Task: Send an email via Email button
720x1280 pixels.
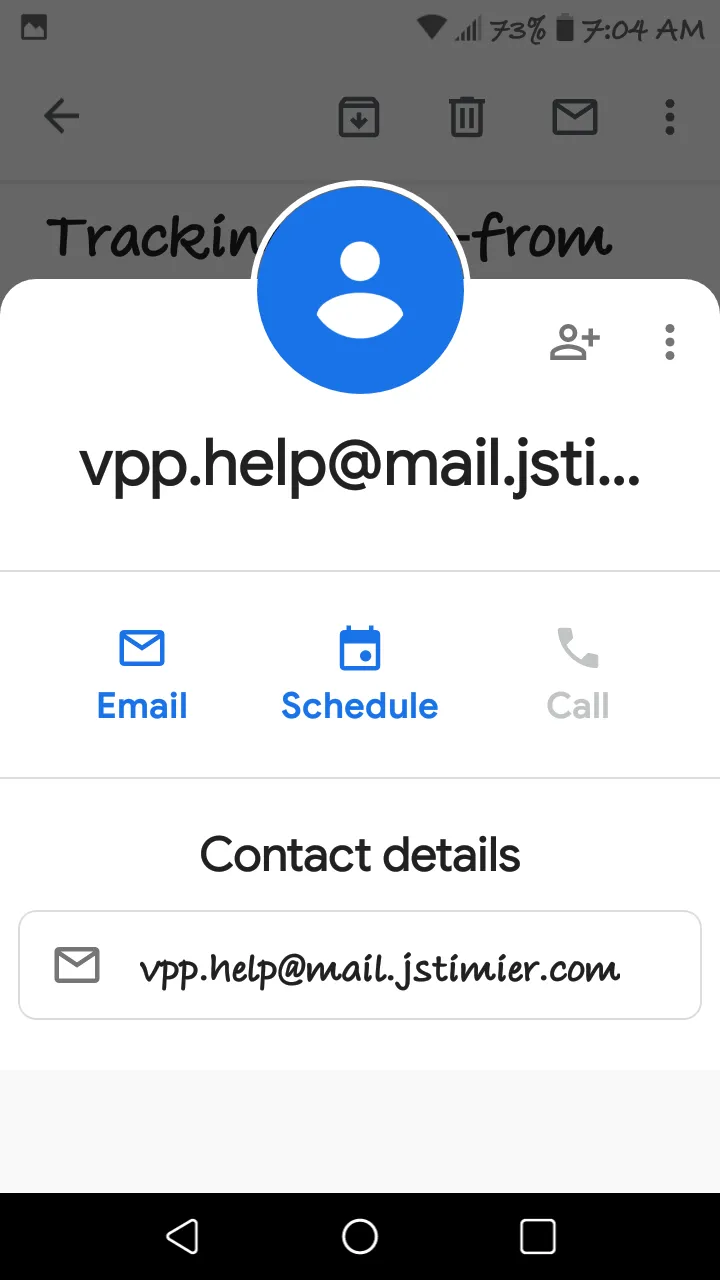Action: pyautogui.click(x=142, y=675)
